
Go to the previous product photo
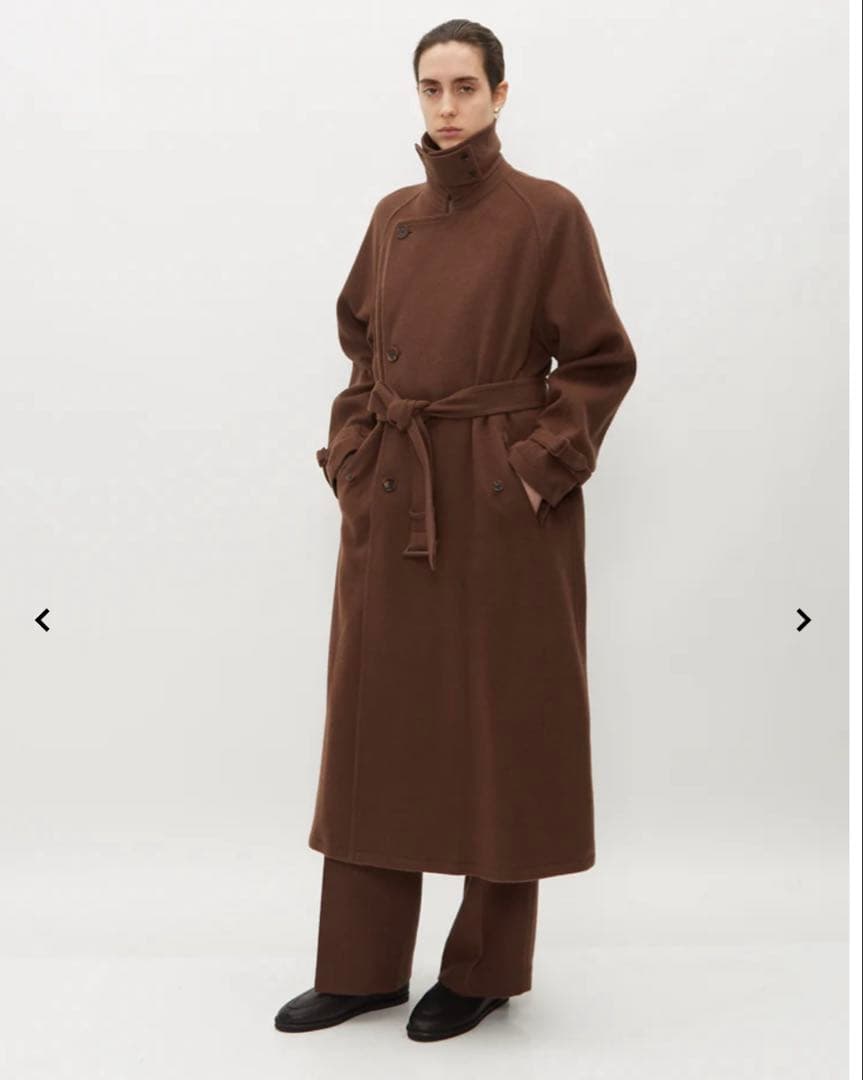click(42, 620)
